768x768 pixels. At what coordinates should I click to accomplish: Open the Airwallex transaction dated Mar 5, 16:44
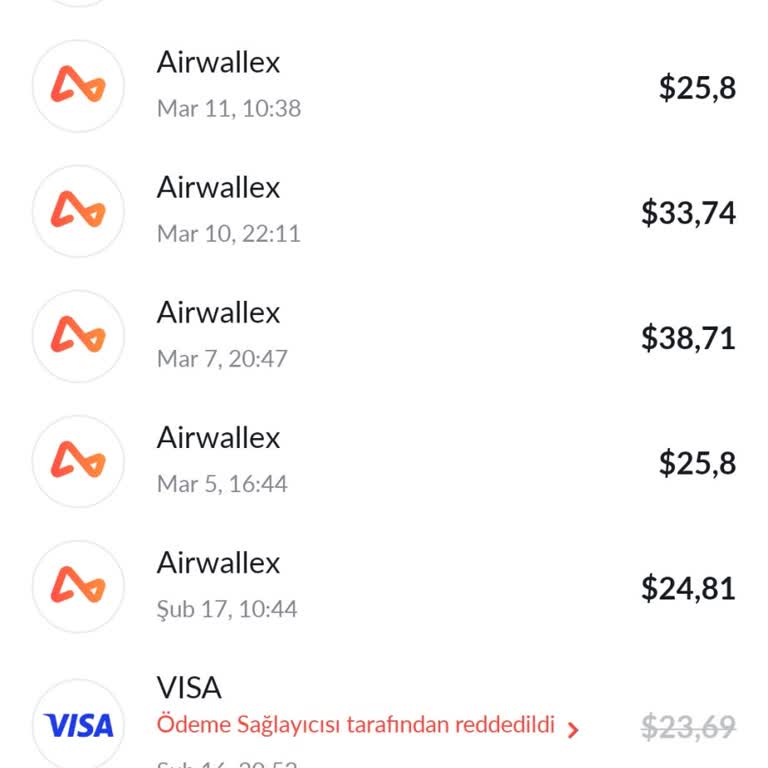pos(384,461)
